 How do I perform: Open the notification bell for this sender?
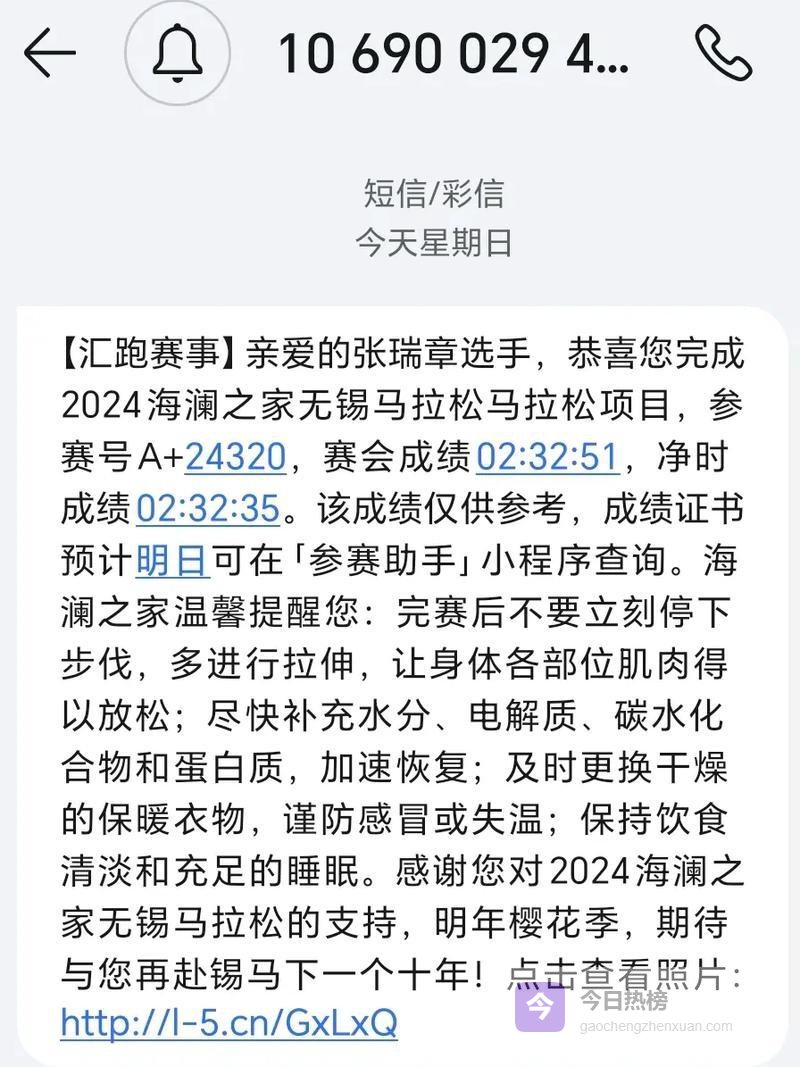coord(177,53)
